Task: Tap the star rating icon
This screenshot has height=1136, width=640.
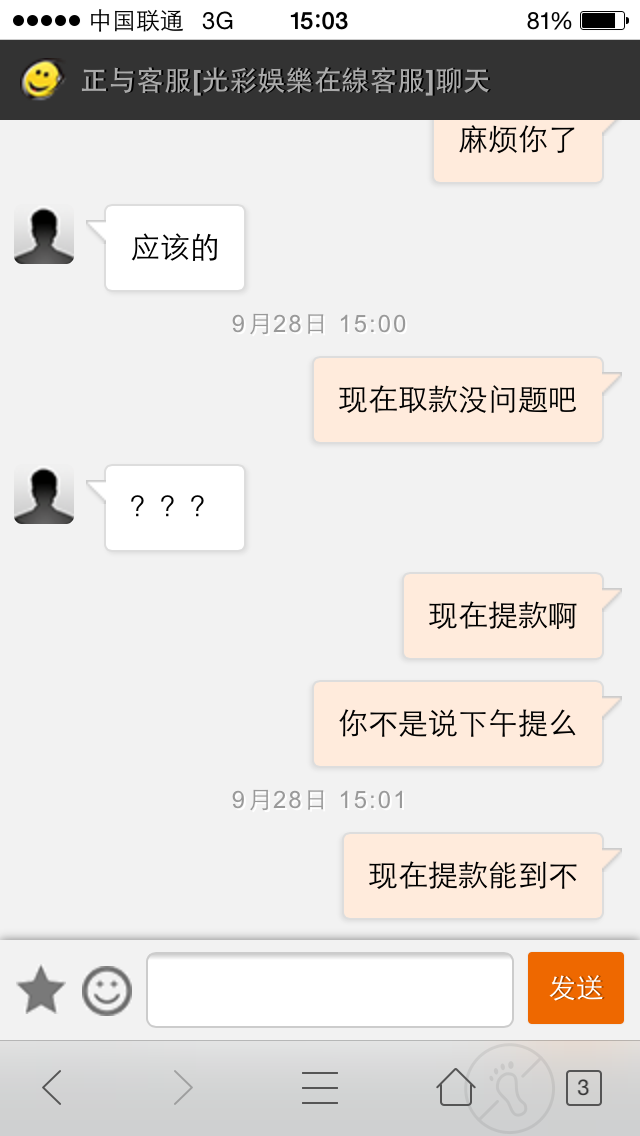Action: 41,990
